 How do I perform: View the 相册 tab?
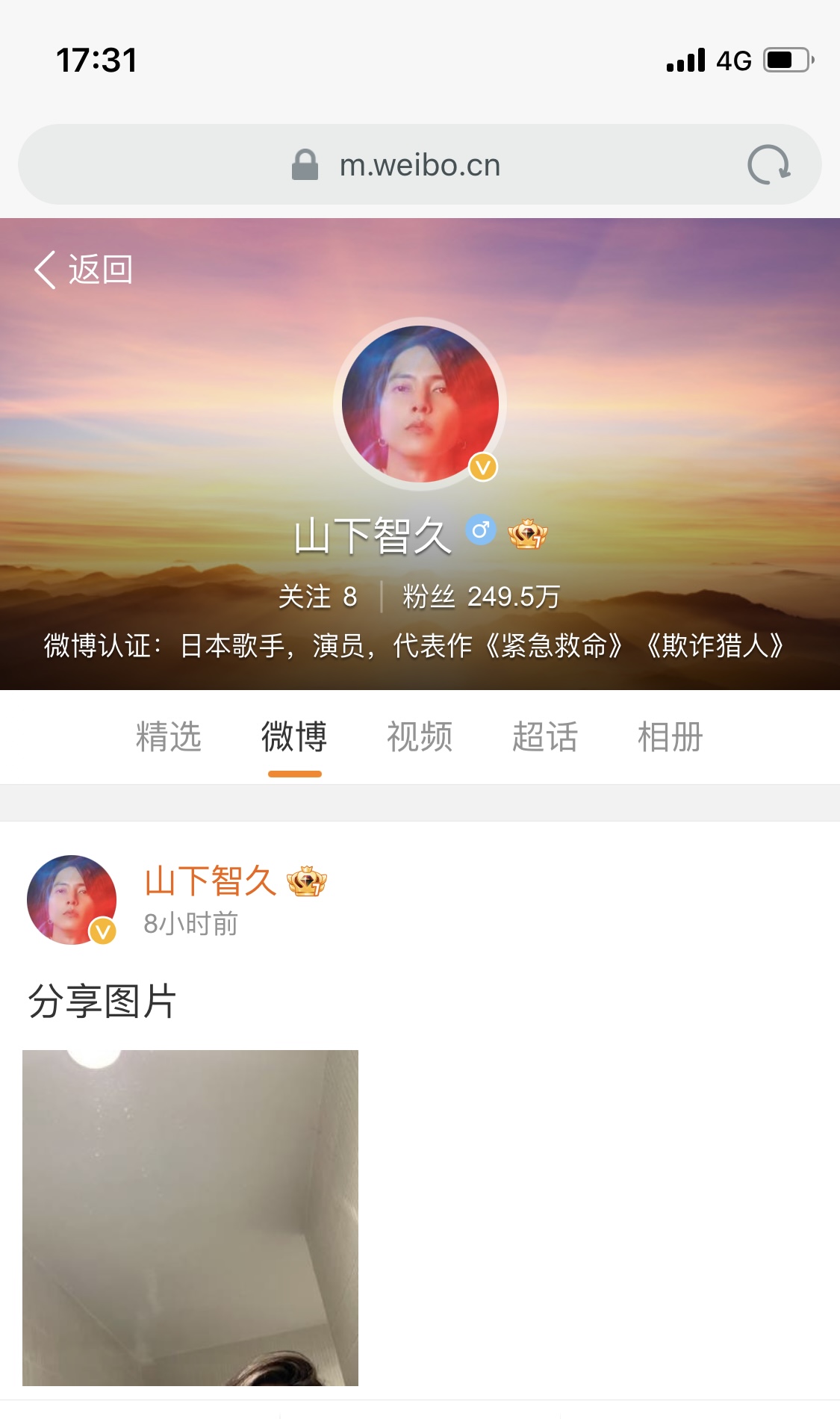pyautogui.click(x=671, y=737)
